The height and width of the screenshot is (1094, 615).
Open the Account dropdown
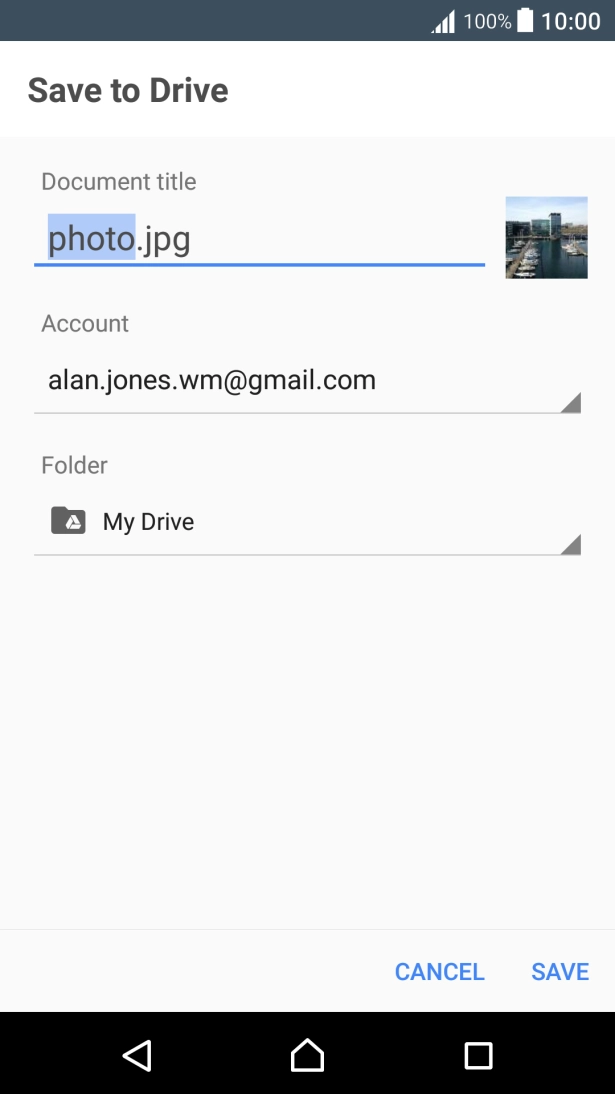[307, 382]
